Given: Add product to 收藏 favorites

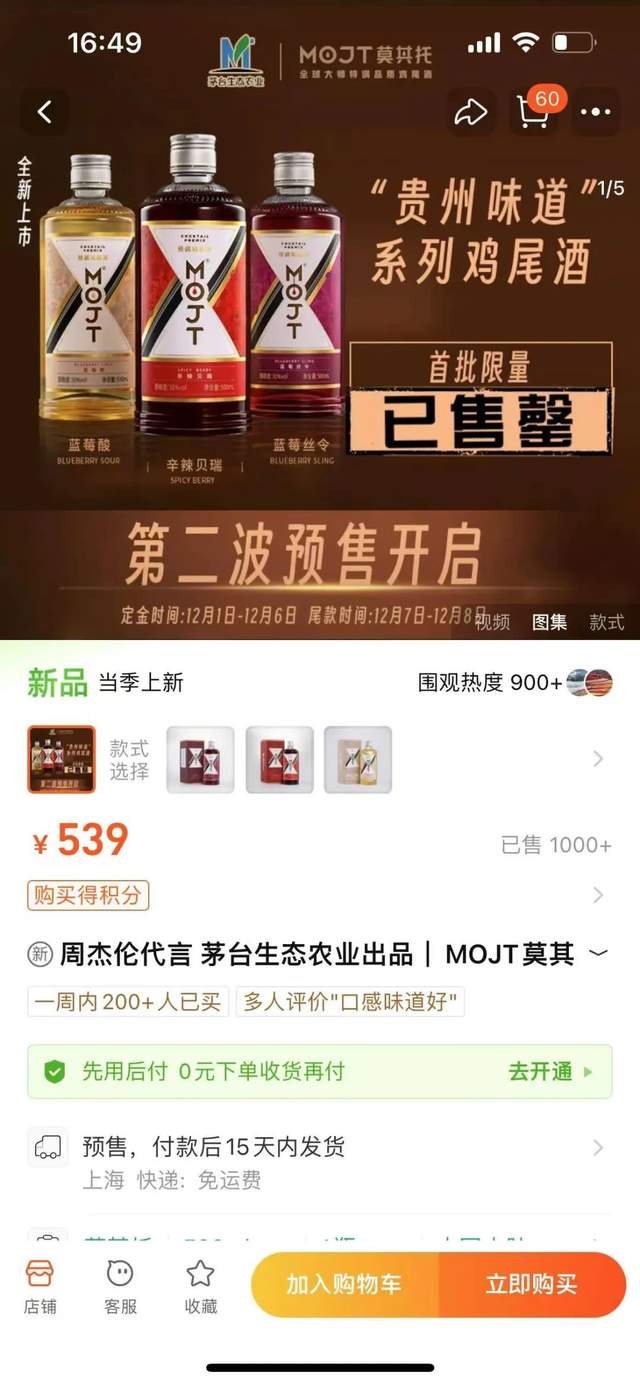Looking at the screenshot, I should pos(200,1286).
